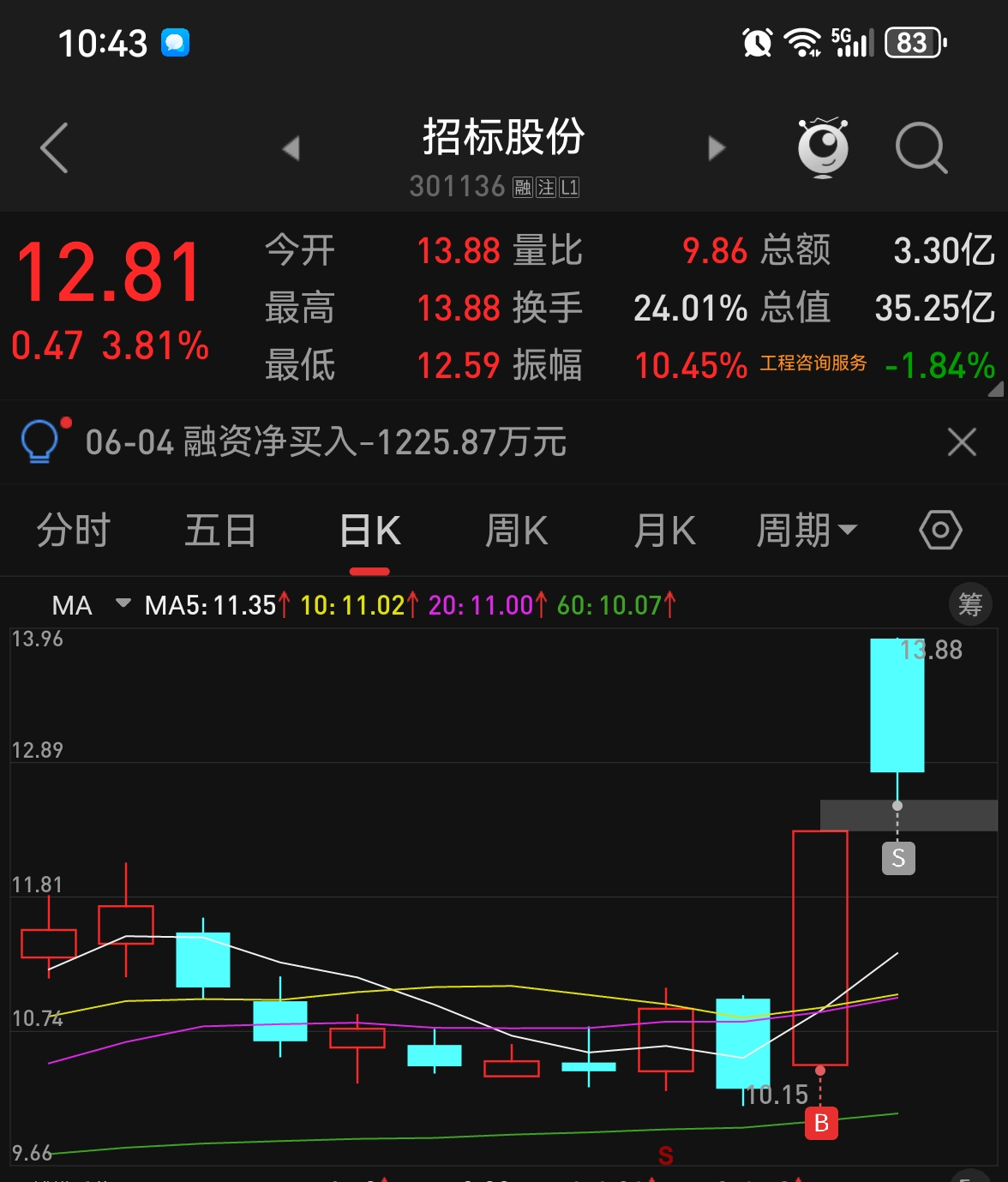Select the 日K chart tab
Viewport: 1008px width, 1182px height.
click(369, 531)
